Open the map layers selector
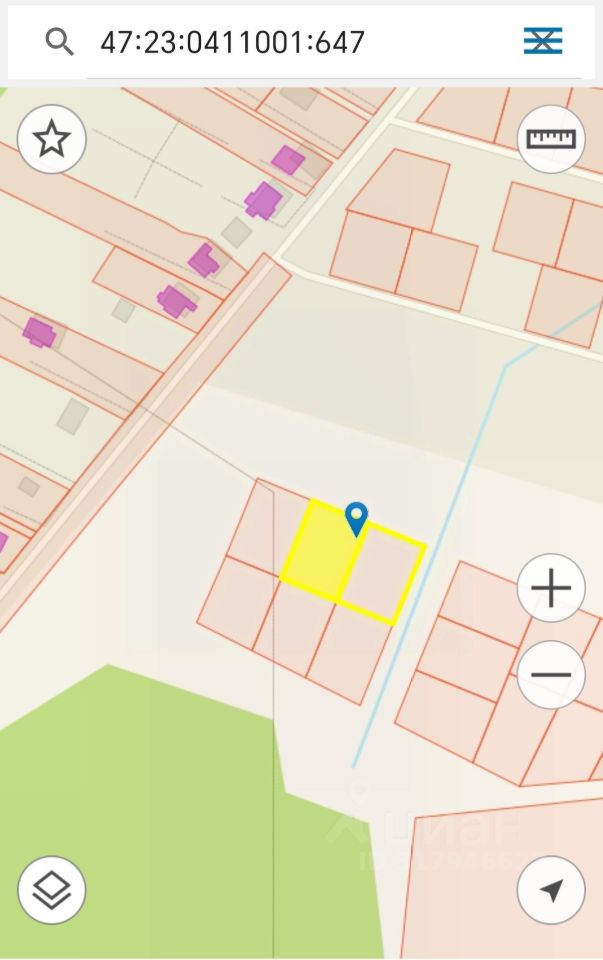Viewport: 603px width, 960px height. [52, 890]
